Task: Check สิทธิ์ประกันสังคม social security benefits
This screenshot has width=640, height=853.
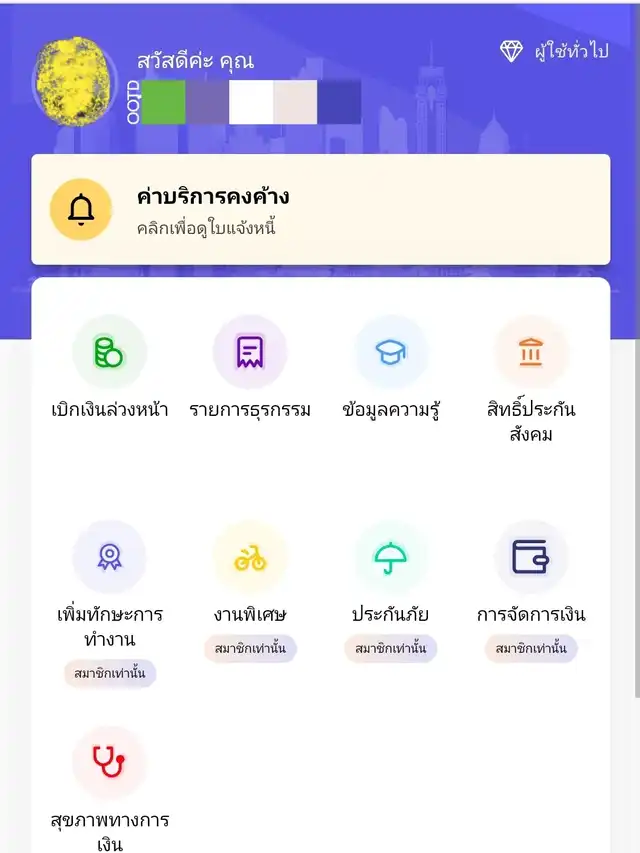Action: [531, 353]
